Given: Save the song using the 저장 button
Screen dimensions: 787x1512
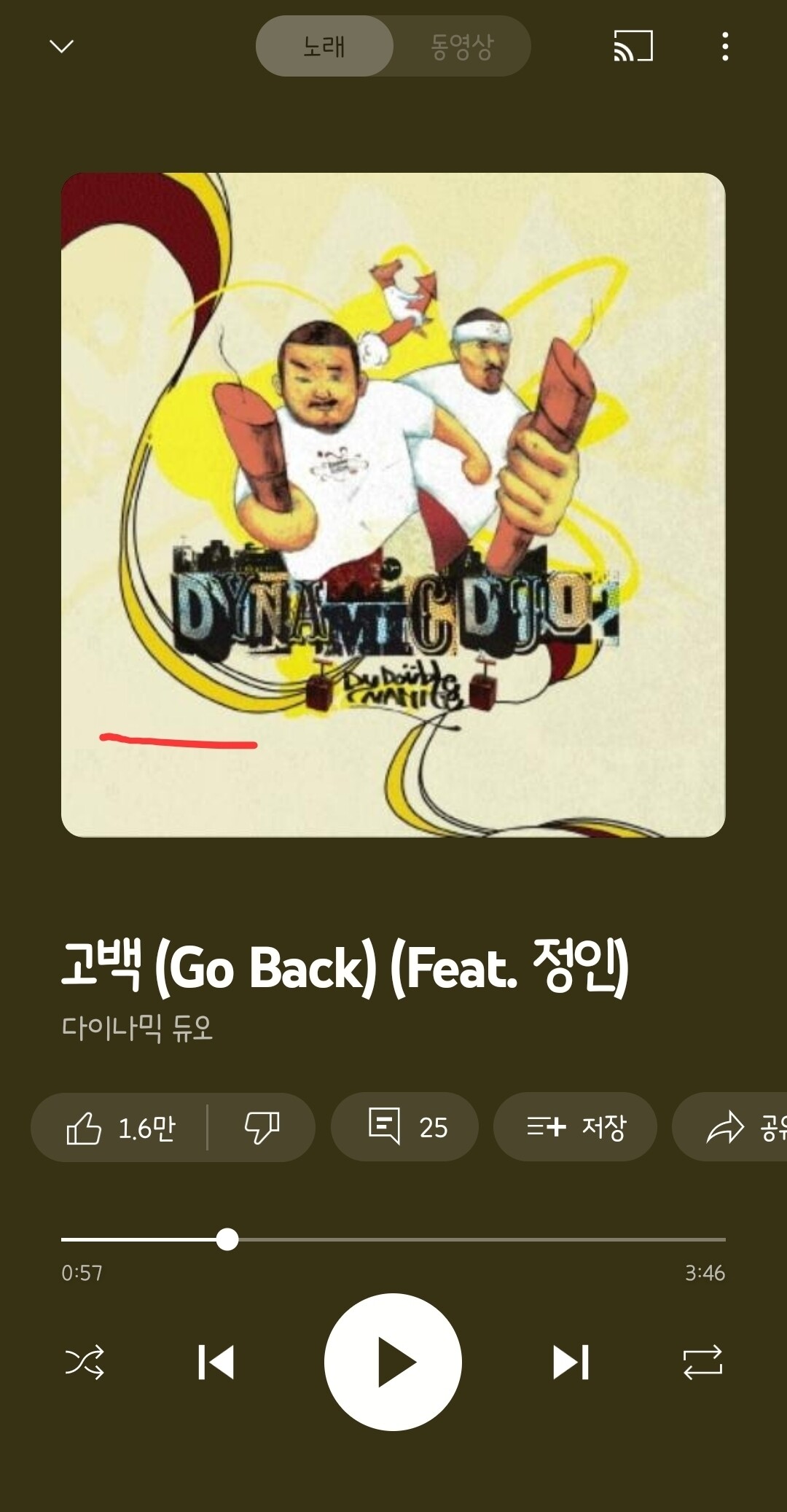Looking at the screenshot, I should pyautogui.click(x=575, y=1127).
